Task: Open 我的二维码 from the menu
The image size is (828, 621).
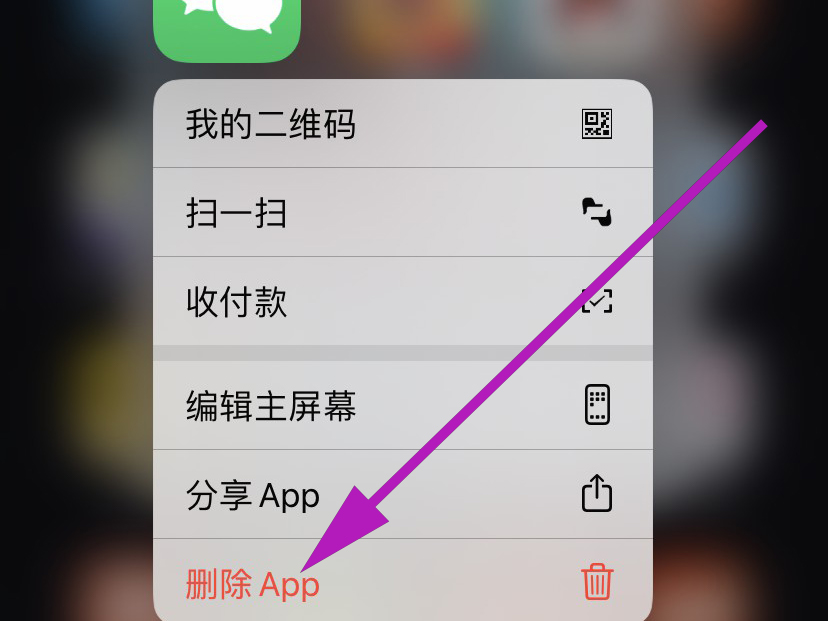Action: pos(400,125)
